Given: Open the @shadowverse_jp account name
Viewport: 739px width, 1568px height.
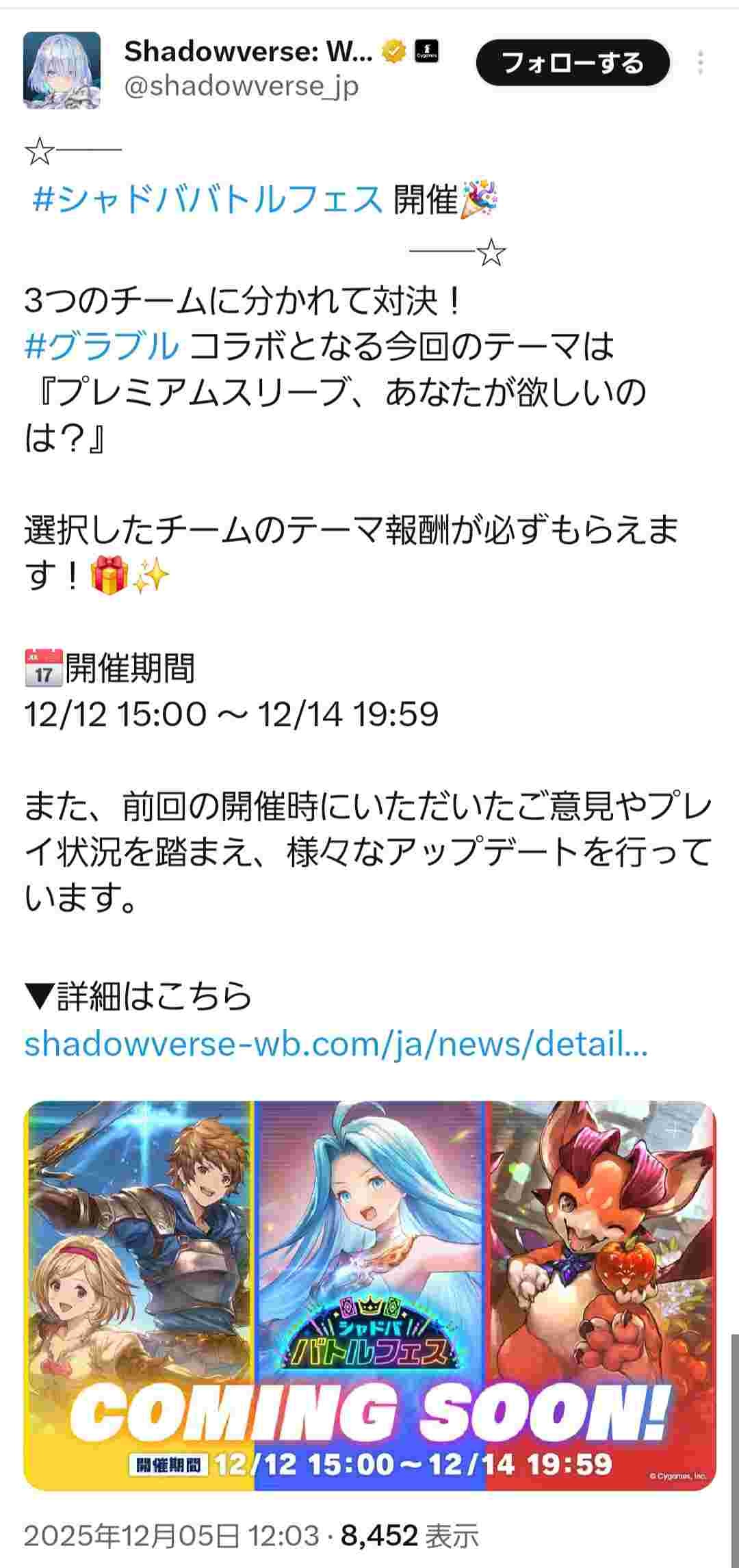Looking at the screenshot, I should click(x=241, y=87).
